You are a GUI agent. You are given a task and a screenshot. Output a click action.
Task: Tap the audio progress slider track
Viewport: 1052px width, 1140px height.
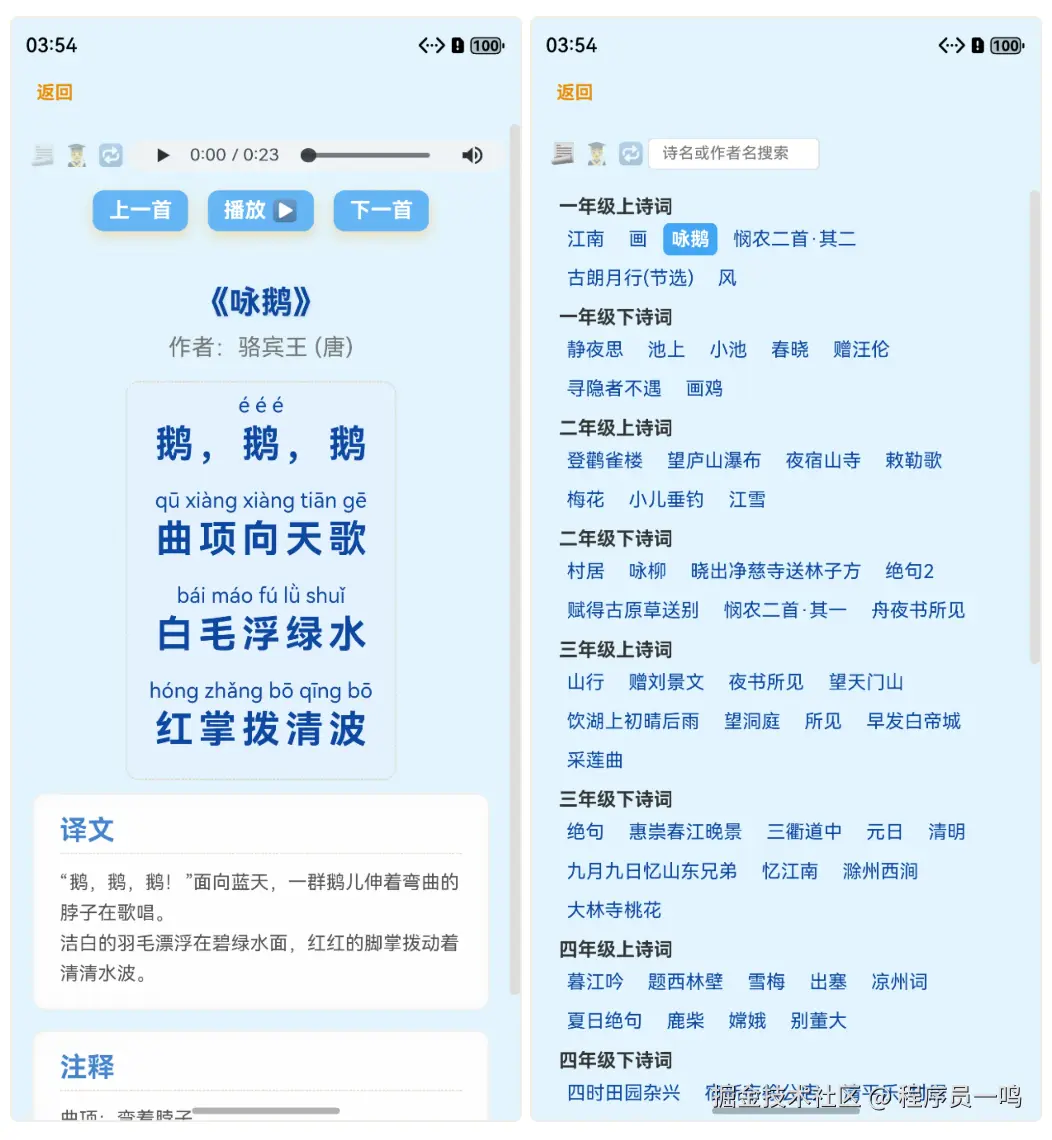pos(370,155)
